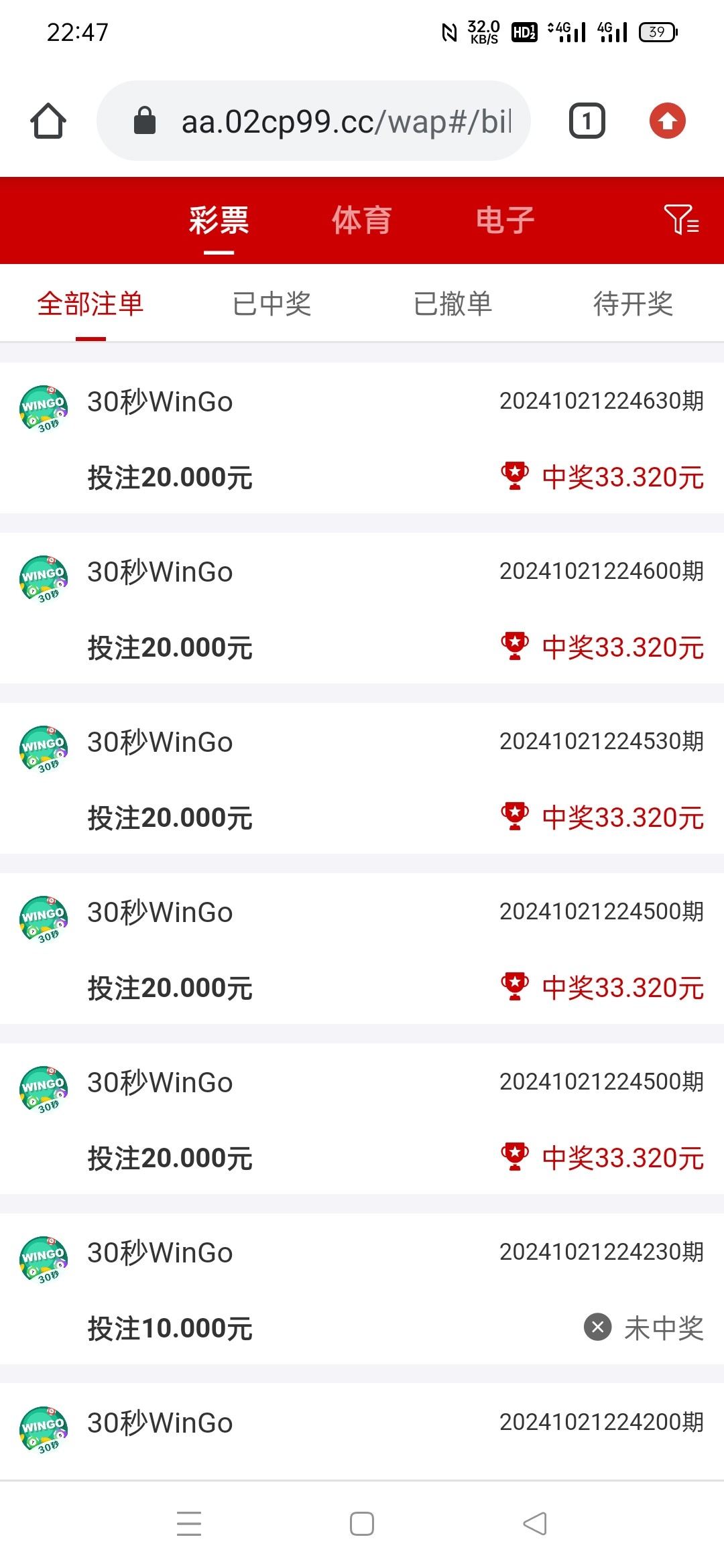This screenshot has width=724, height=1568.
Task: Go back using the system back button
Action: pos(535,1524)
